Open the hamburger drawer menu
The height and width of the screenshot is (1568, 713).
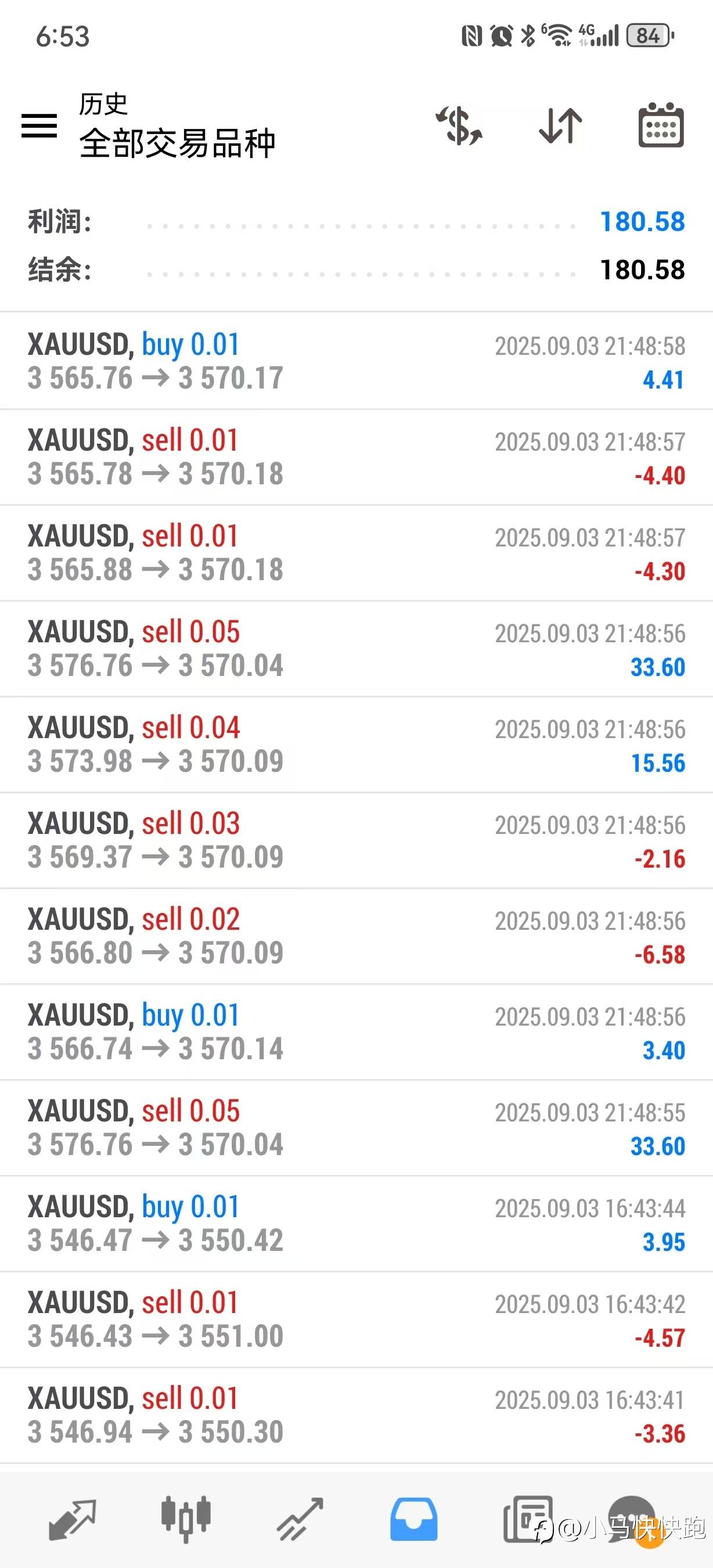(39, 125)
